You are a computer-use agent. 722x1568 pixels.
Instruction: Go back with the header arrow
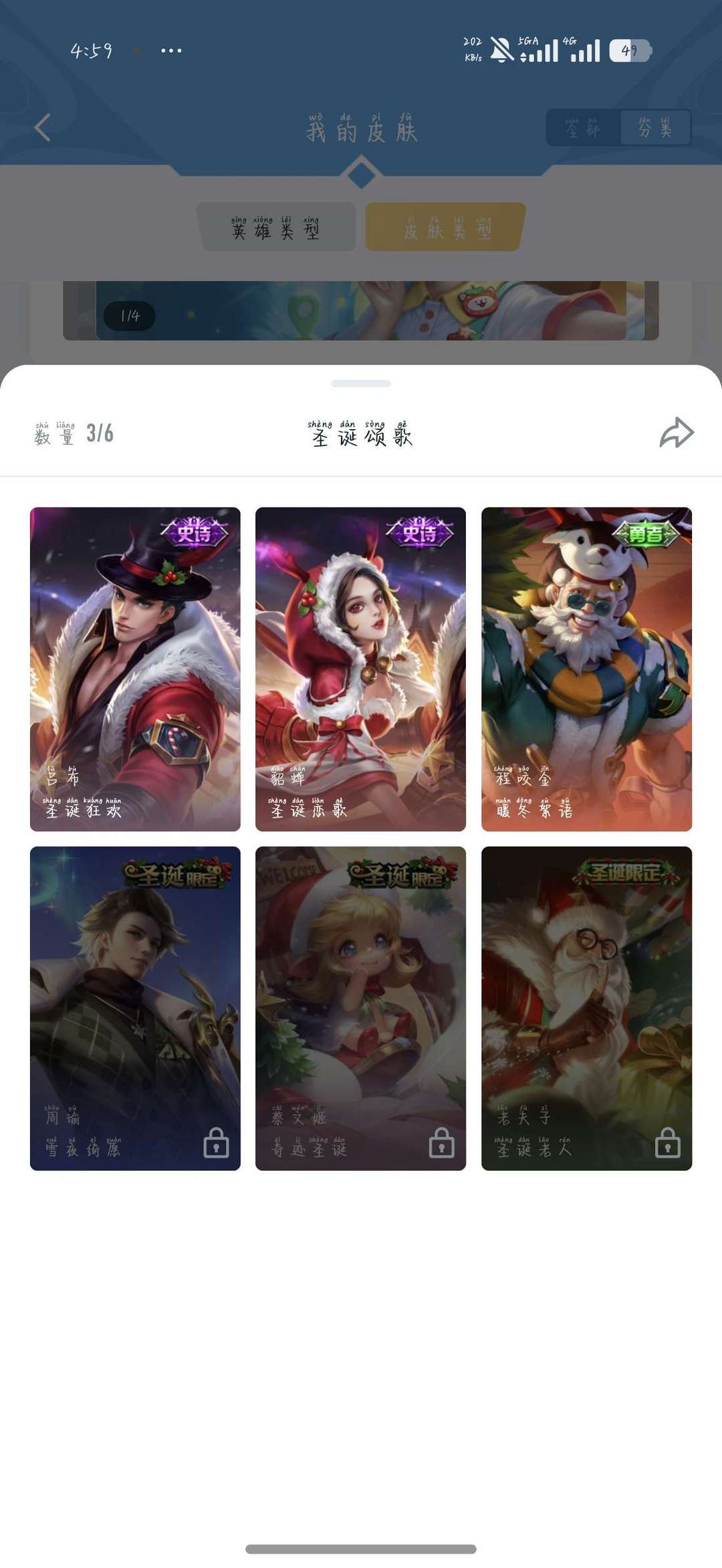pyautogui.click(x=42, y=127)
